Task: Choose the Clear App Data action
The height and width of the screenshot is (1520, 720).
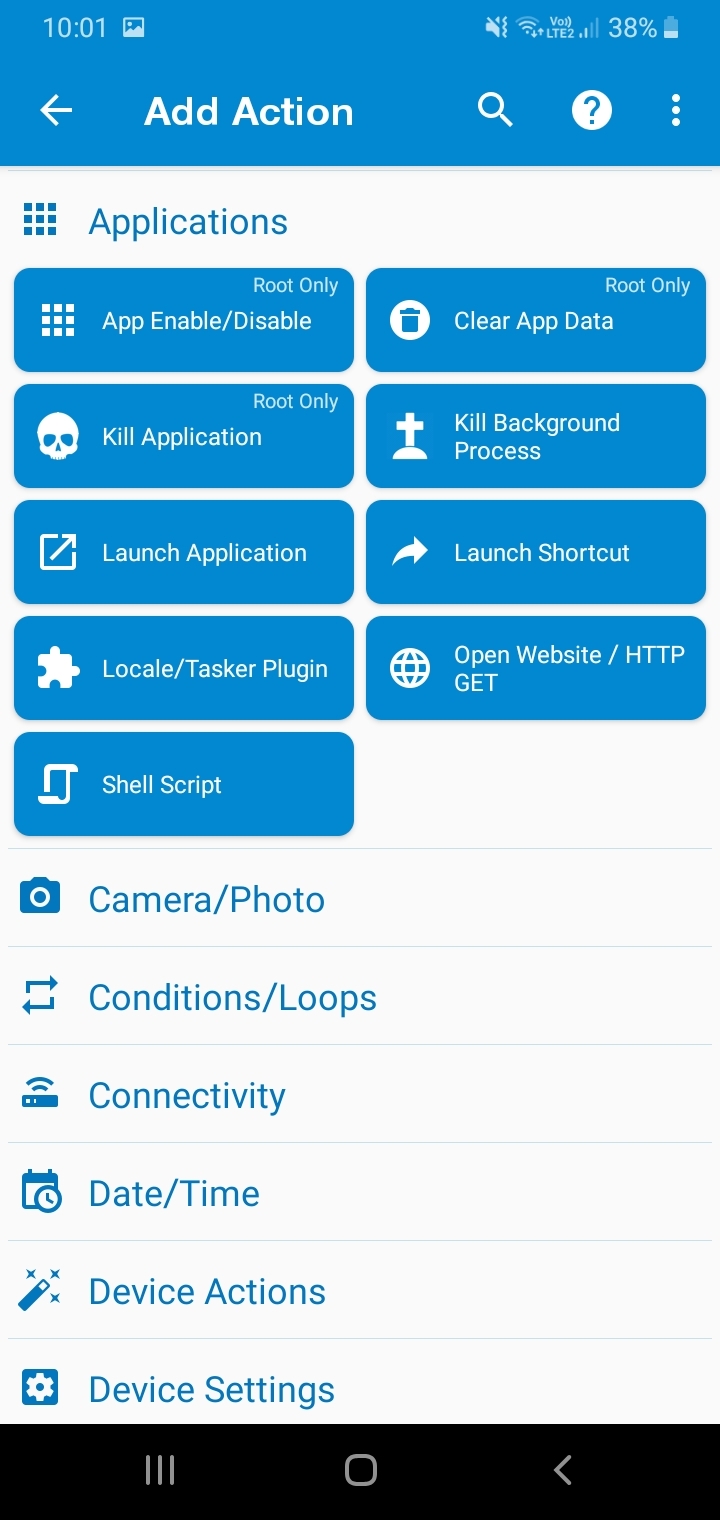Action: coord(535,320)
